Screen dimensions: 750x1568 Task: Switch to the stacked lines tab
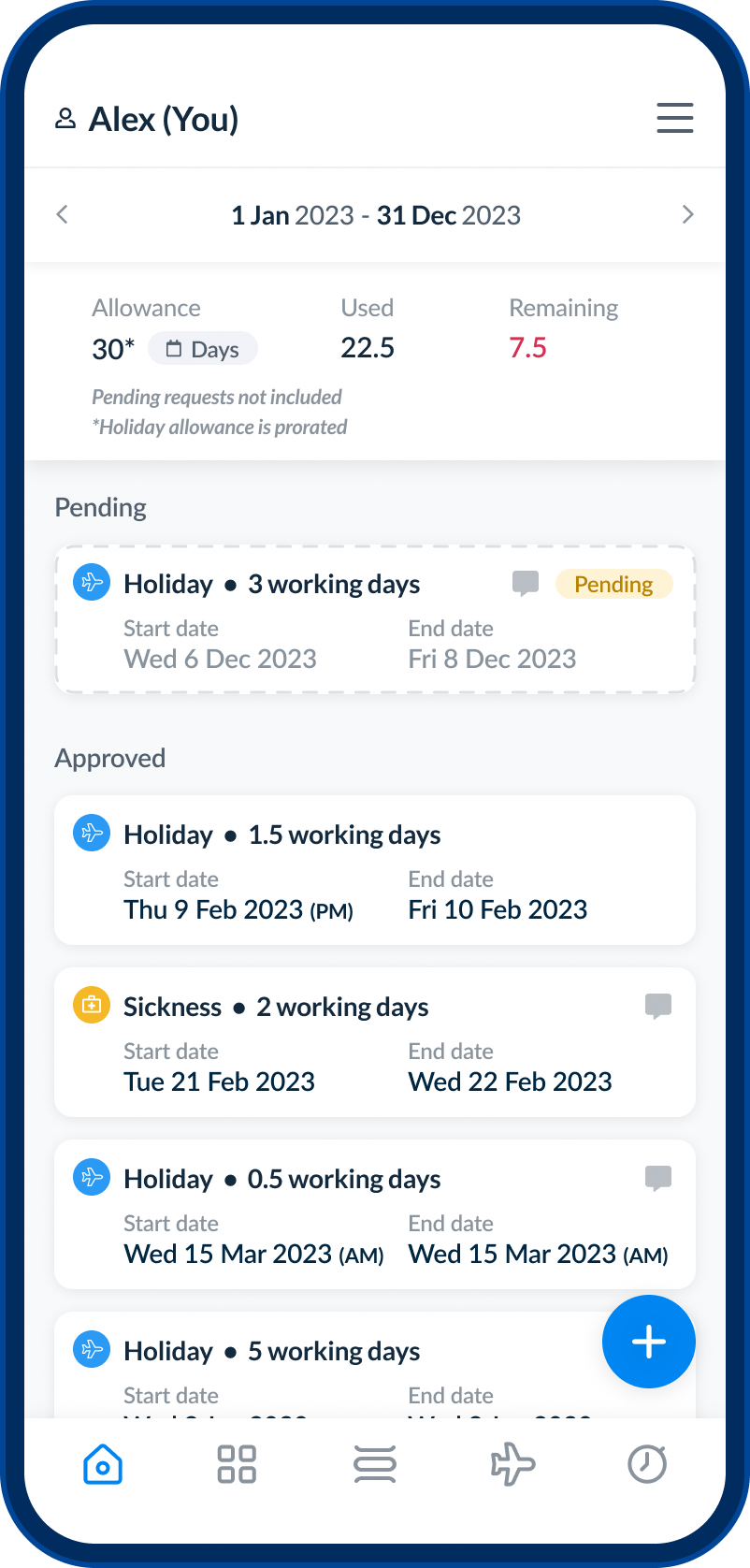[375, 1464]
